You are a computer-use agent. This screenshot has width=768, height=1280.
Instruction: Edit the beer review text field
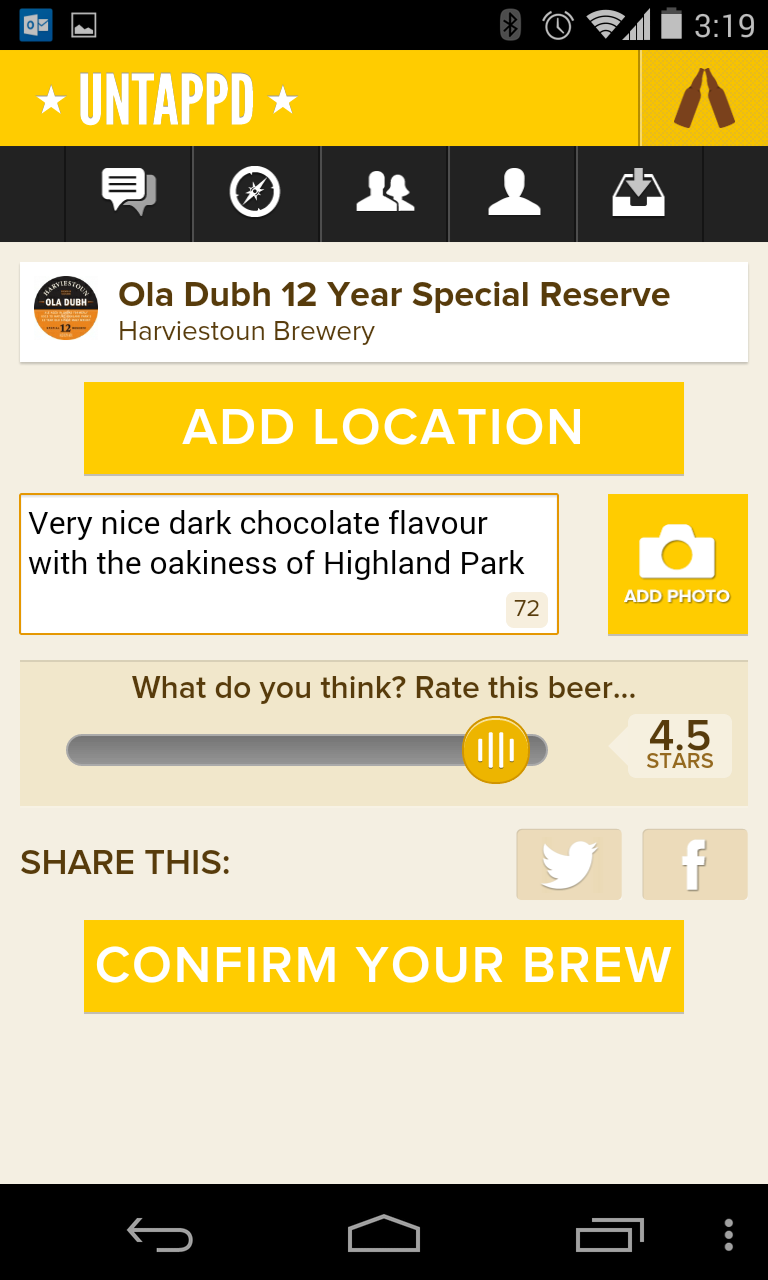pyautogui.click(x=288, y=563)
